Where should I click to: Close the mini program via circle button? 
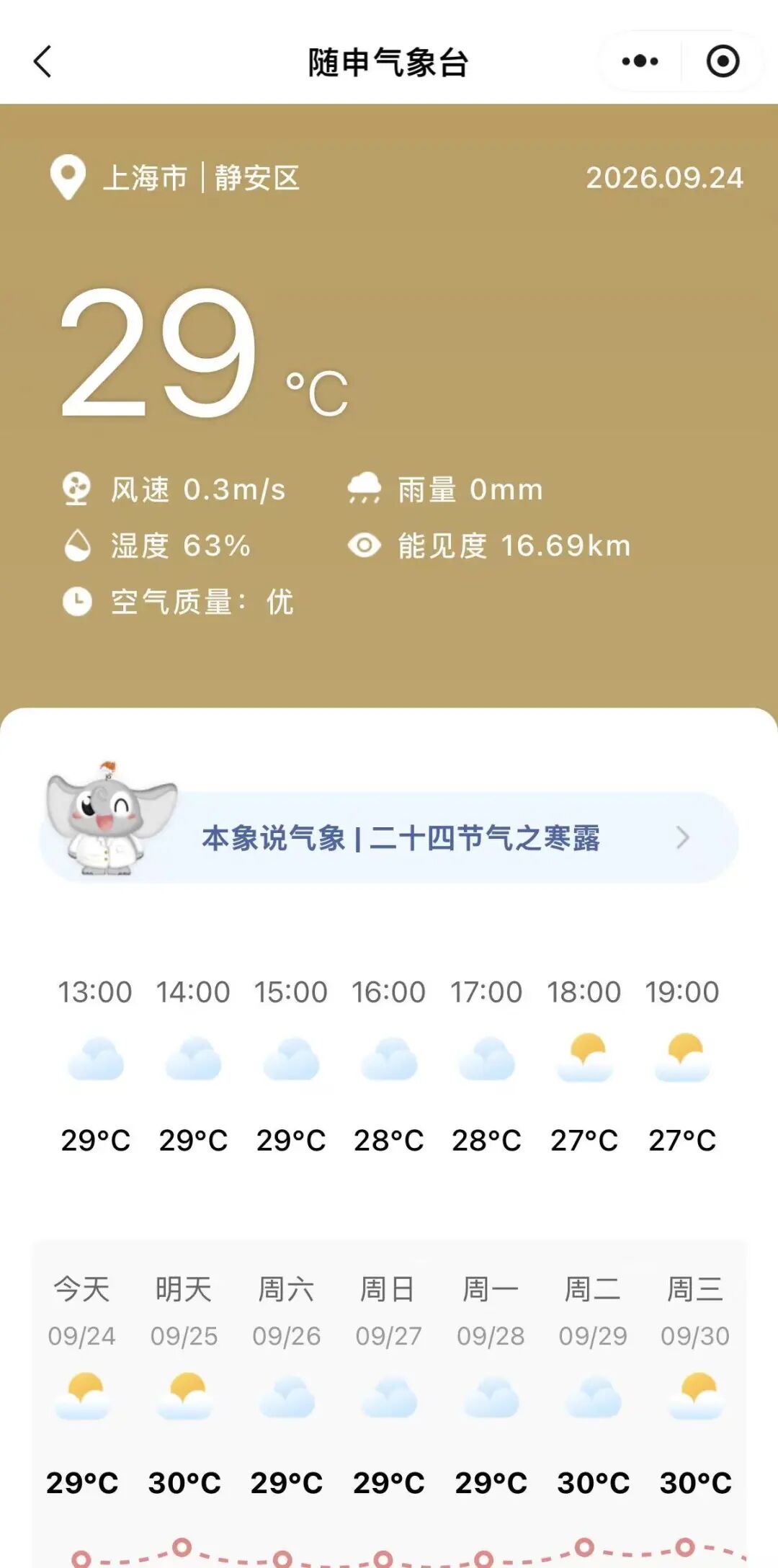point(723,61)
